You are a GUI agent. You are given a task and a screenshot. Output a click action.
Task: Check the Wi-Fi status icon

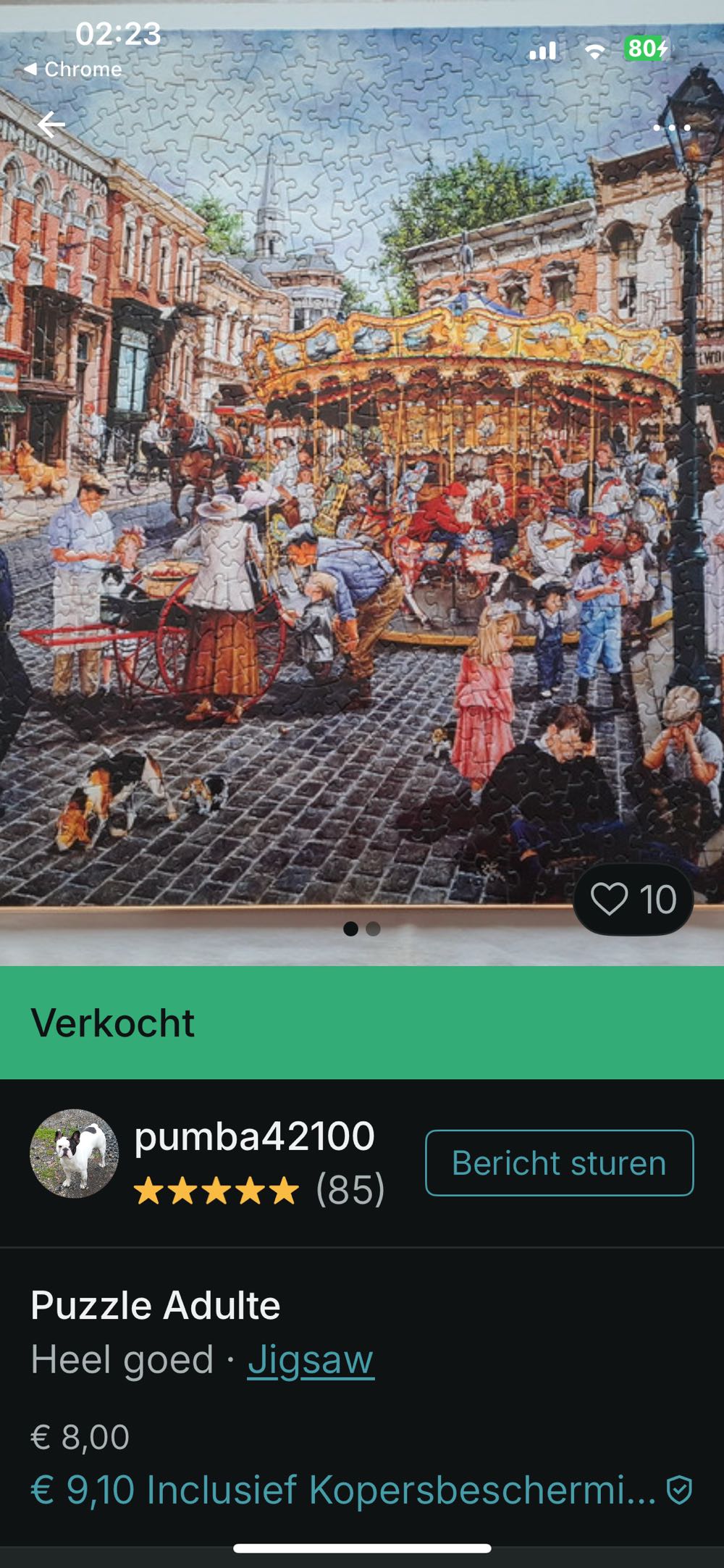click(595, 51)
